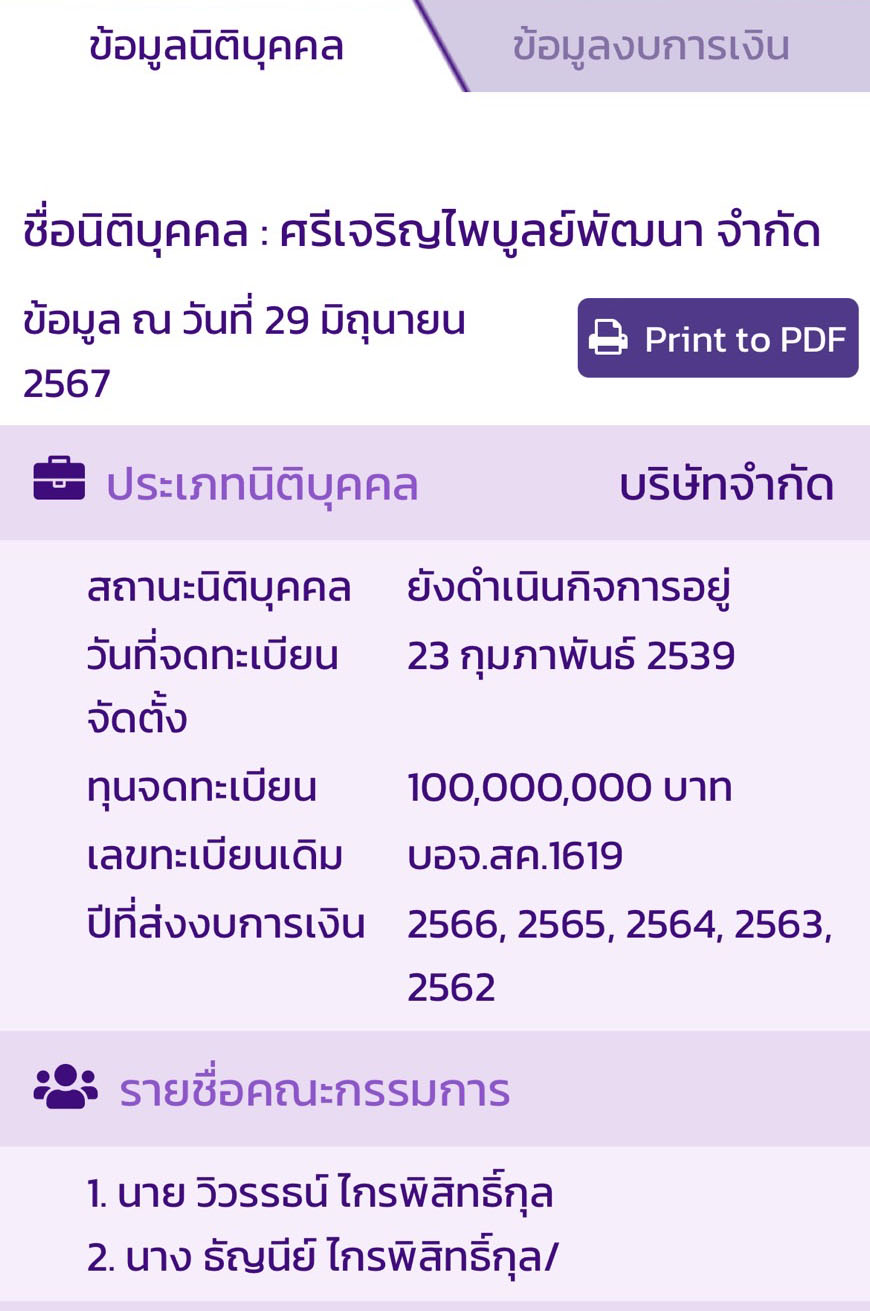
Task: Click the บริษัทจำกัด entity type label
Action: 727,483
